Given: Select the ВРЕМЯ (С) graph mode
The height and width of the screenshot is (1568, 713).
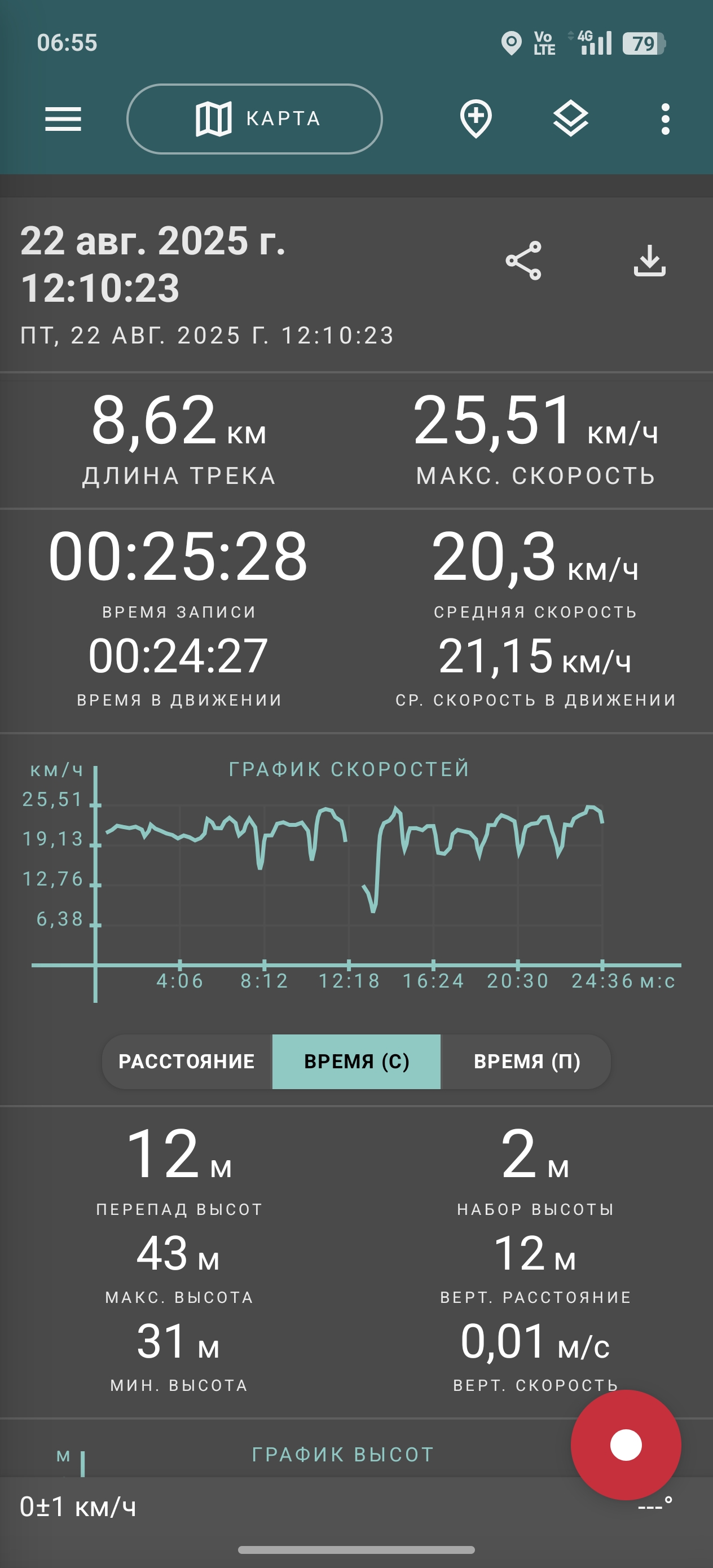Looking at the screenshot, I should pos(356,1062).
